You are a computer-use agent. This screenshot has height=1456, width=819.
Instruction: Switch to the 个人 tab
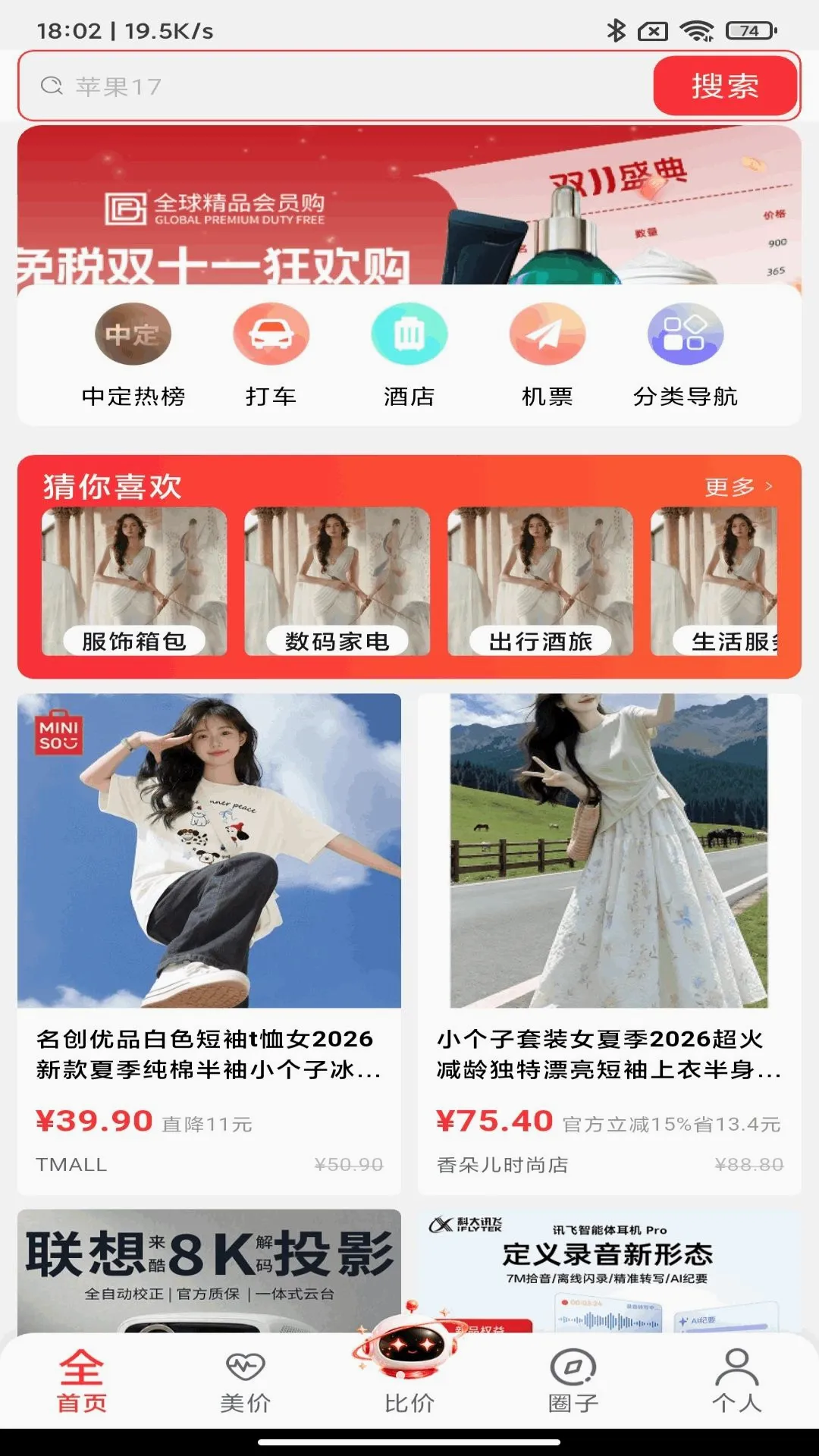point(737,1382)
